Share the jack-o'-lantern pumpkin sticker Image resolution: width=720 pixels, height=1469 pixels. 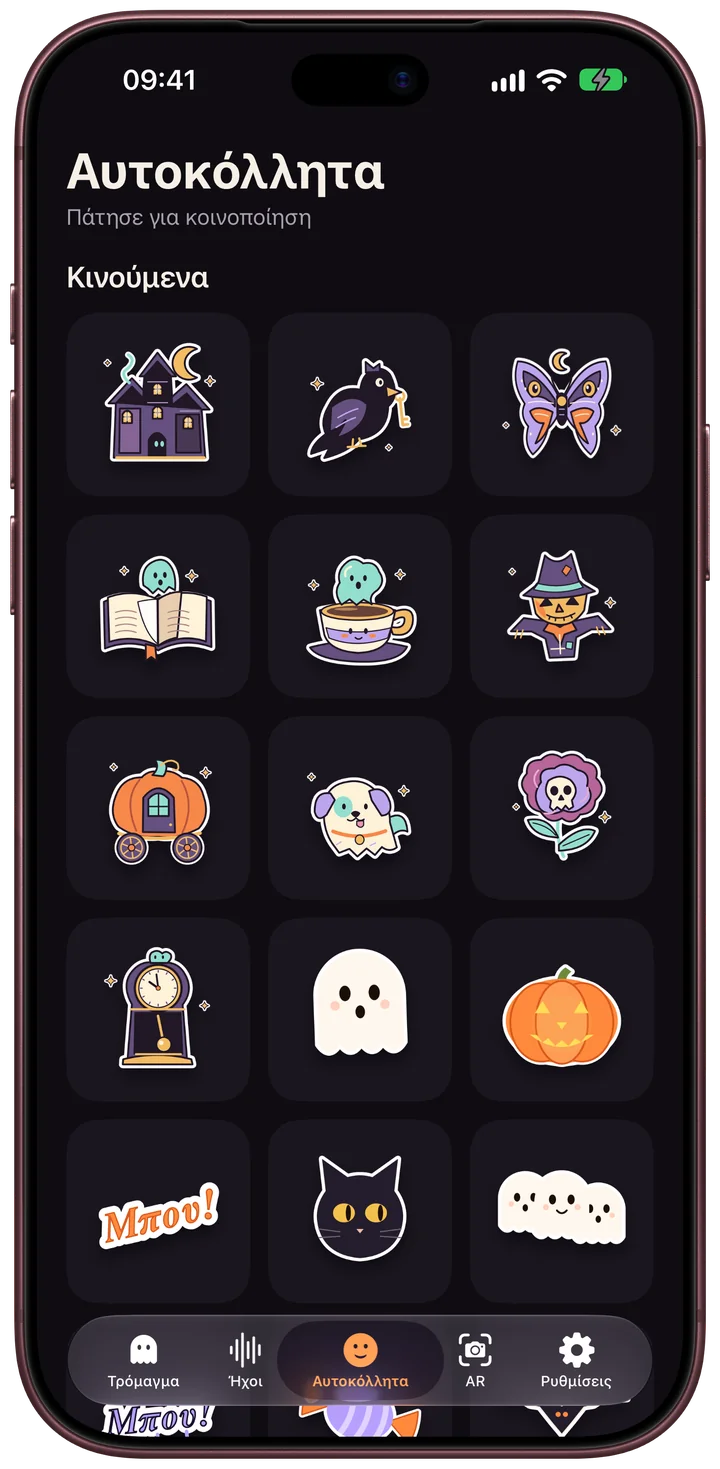click(x=562, y=1010)
